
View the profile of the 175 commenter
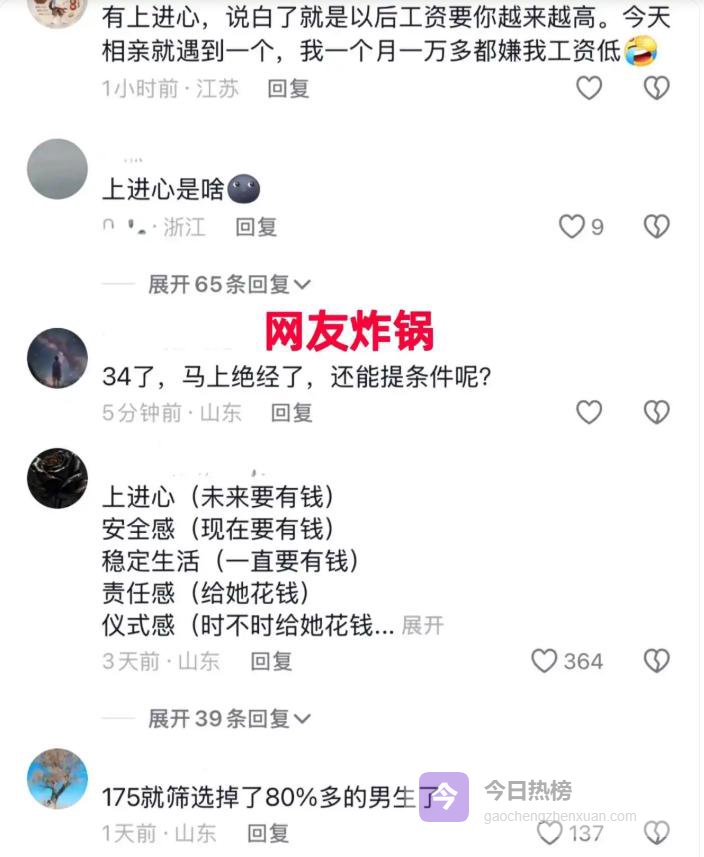click(57, 778)
